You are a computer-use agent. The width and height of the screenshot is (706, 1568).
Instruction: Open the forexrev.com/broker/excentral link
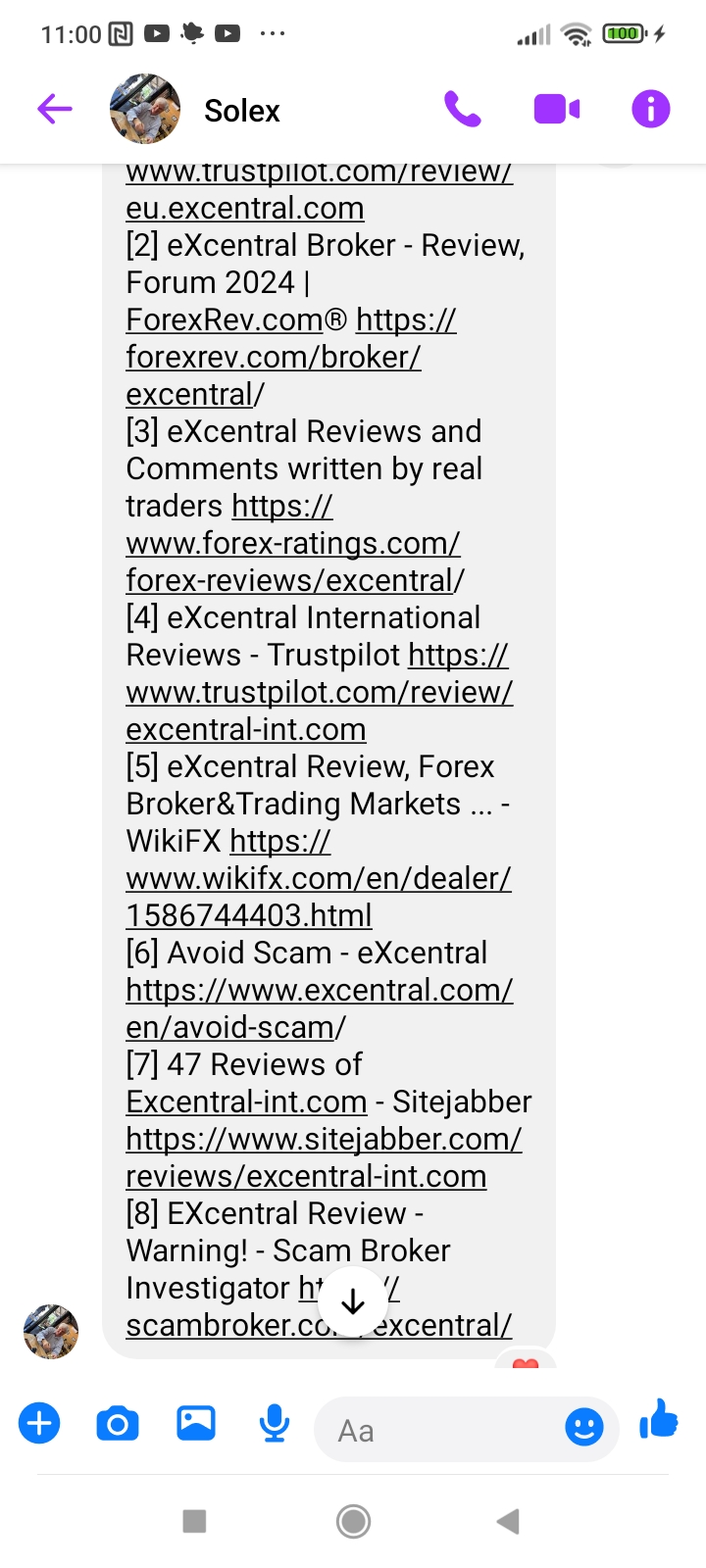(273, 358)
